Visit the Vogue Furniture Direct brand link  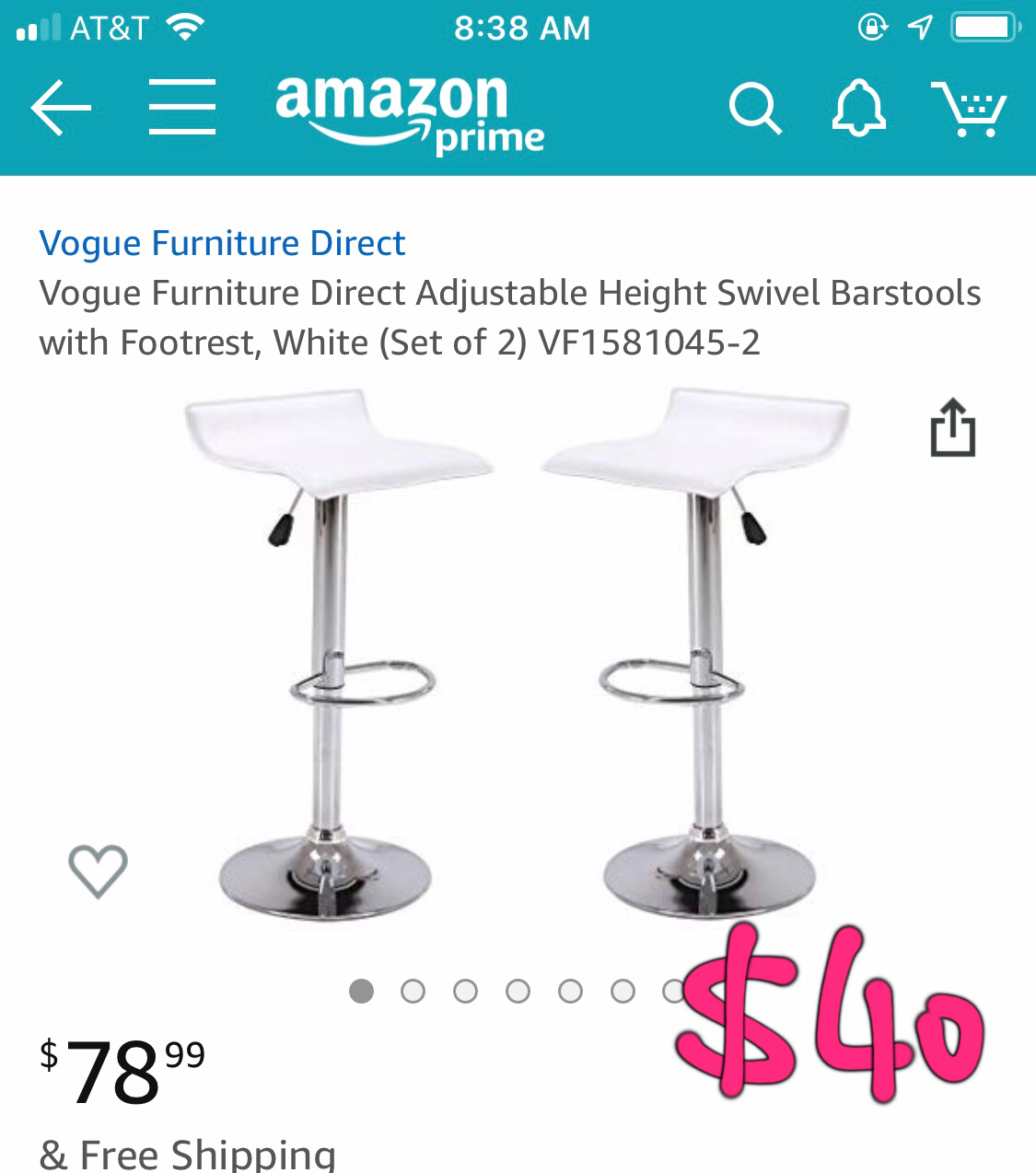(x=222, y=243)
